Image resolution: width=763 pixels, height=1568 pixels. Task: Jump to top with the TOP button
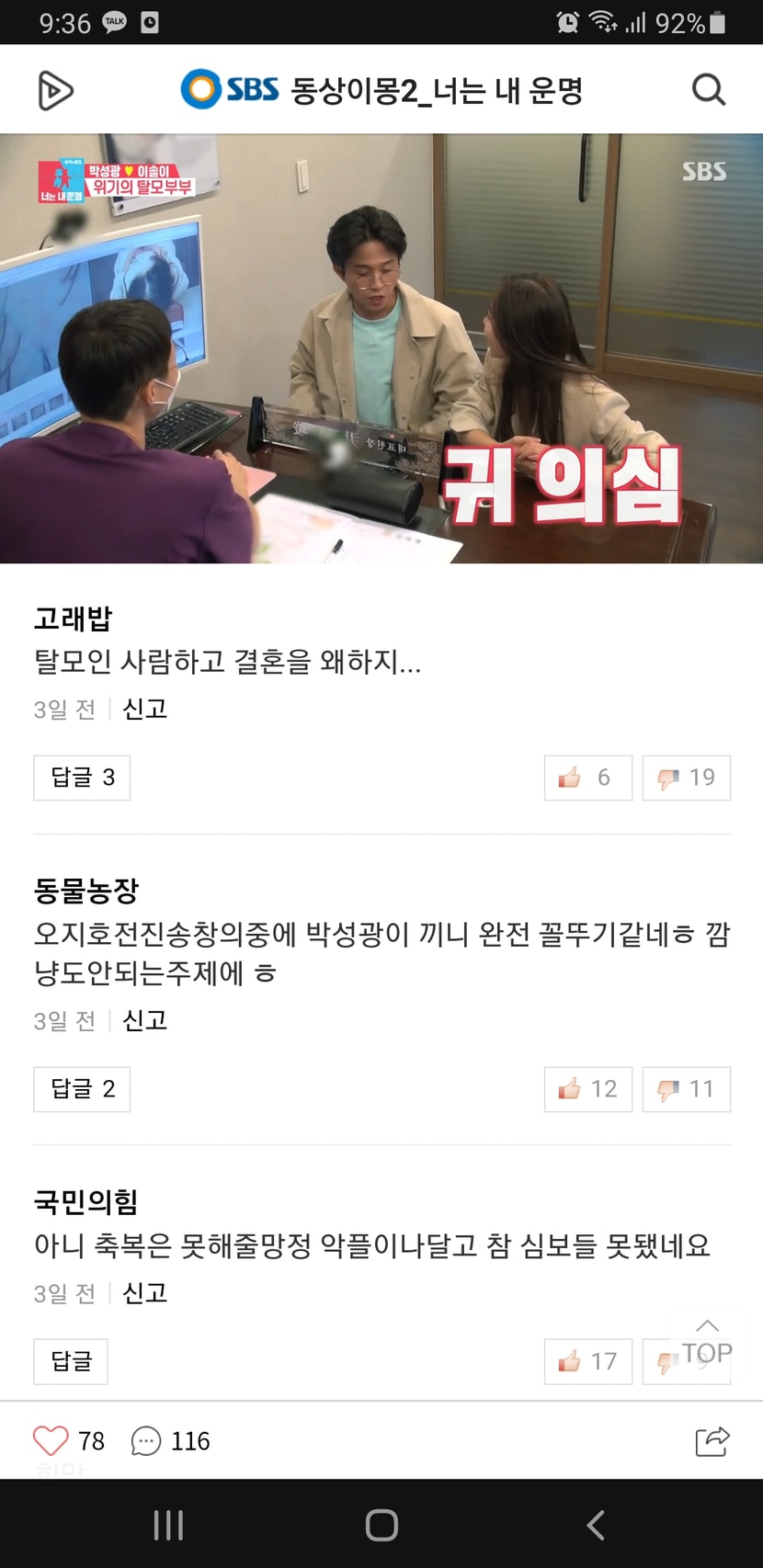point(707,1343)
